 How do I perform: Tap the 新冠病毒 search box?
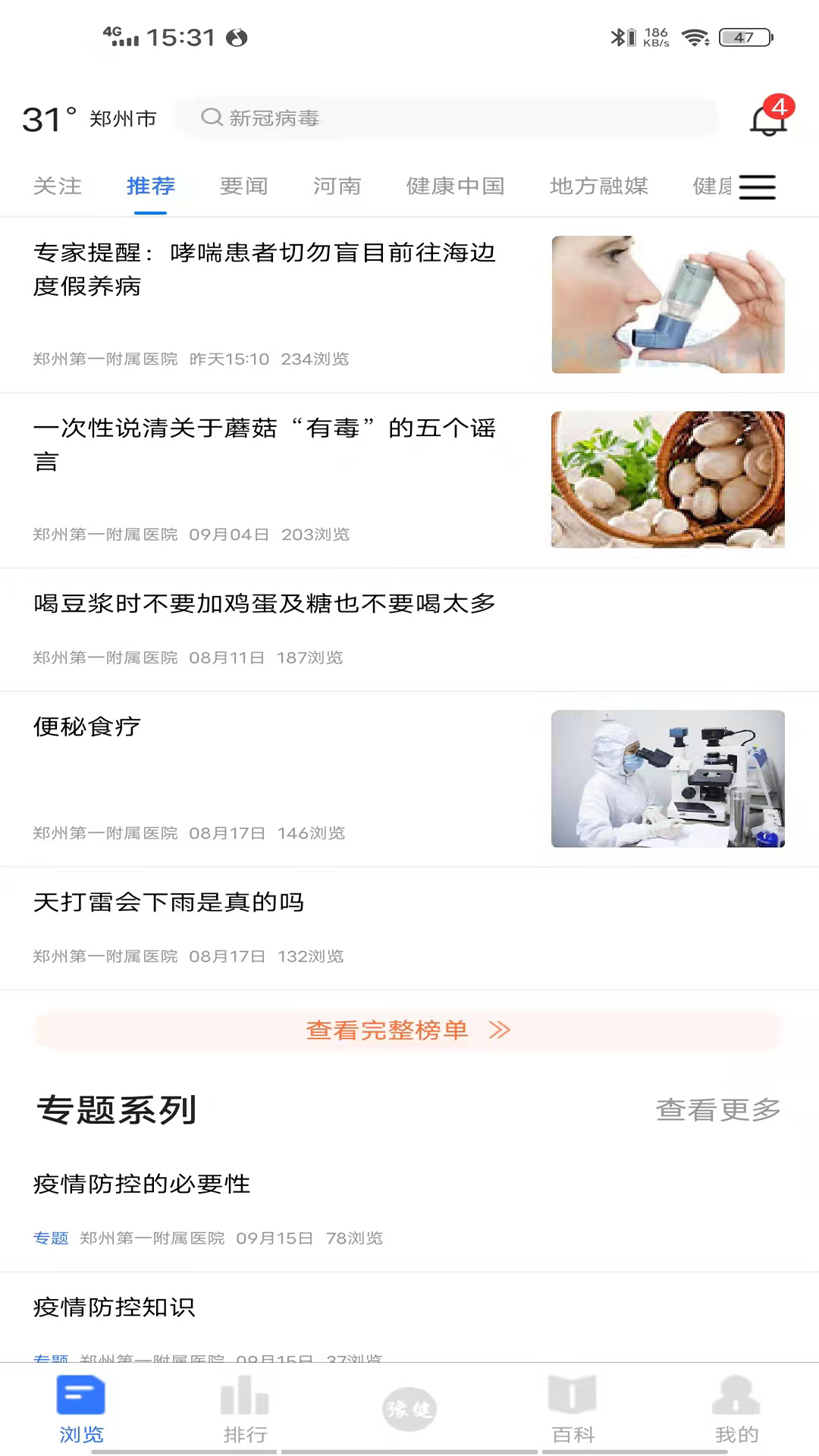446,118
